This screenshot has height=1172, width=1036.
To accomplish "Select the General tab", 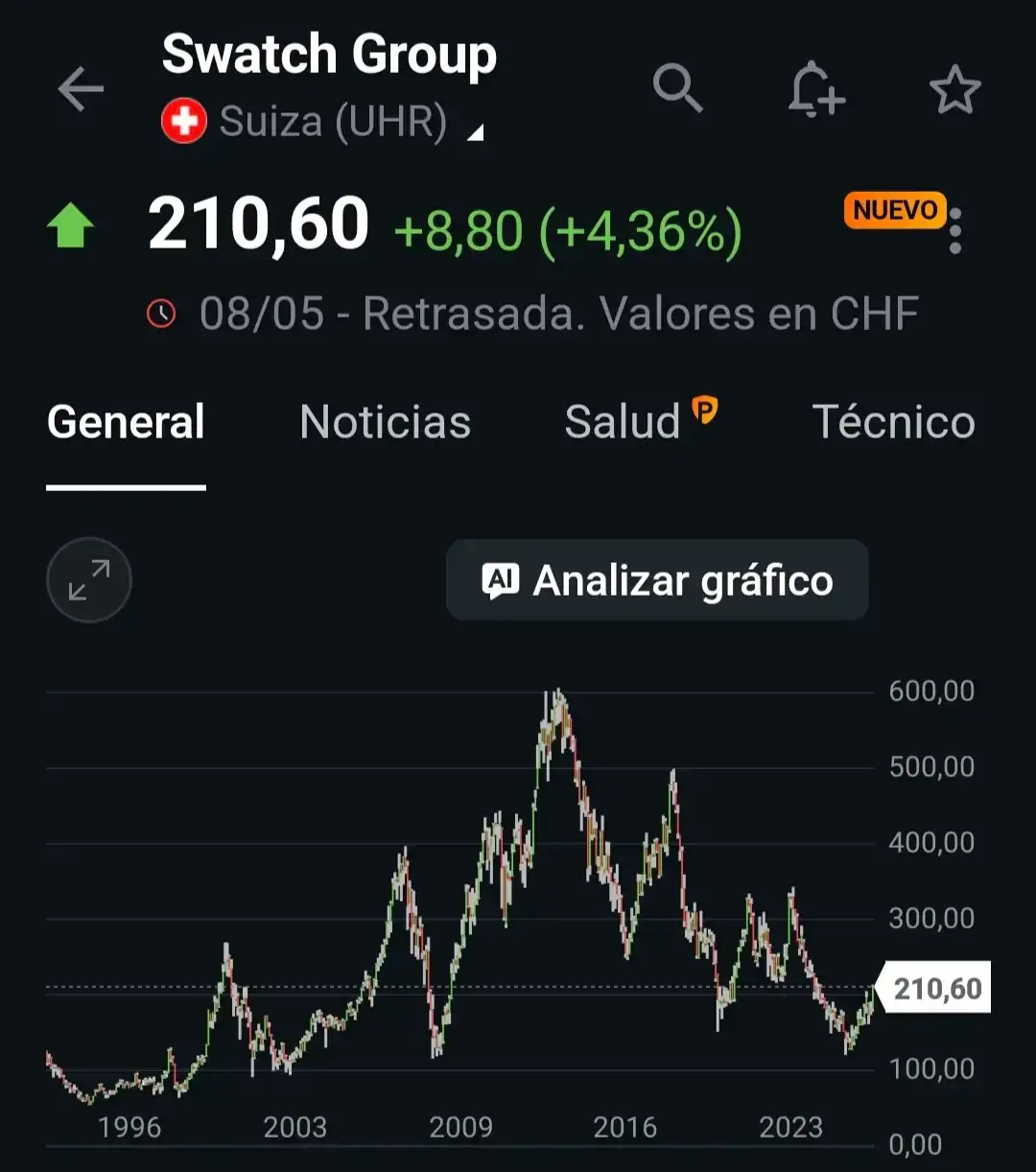I will click(x=126, y=422).
